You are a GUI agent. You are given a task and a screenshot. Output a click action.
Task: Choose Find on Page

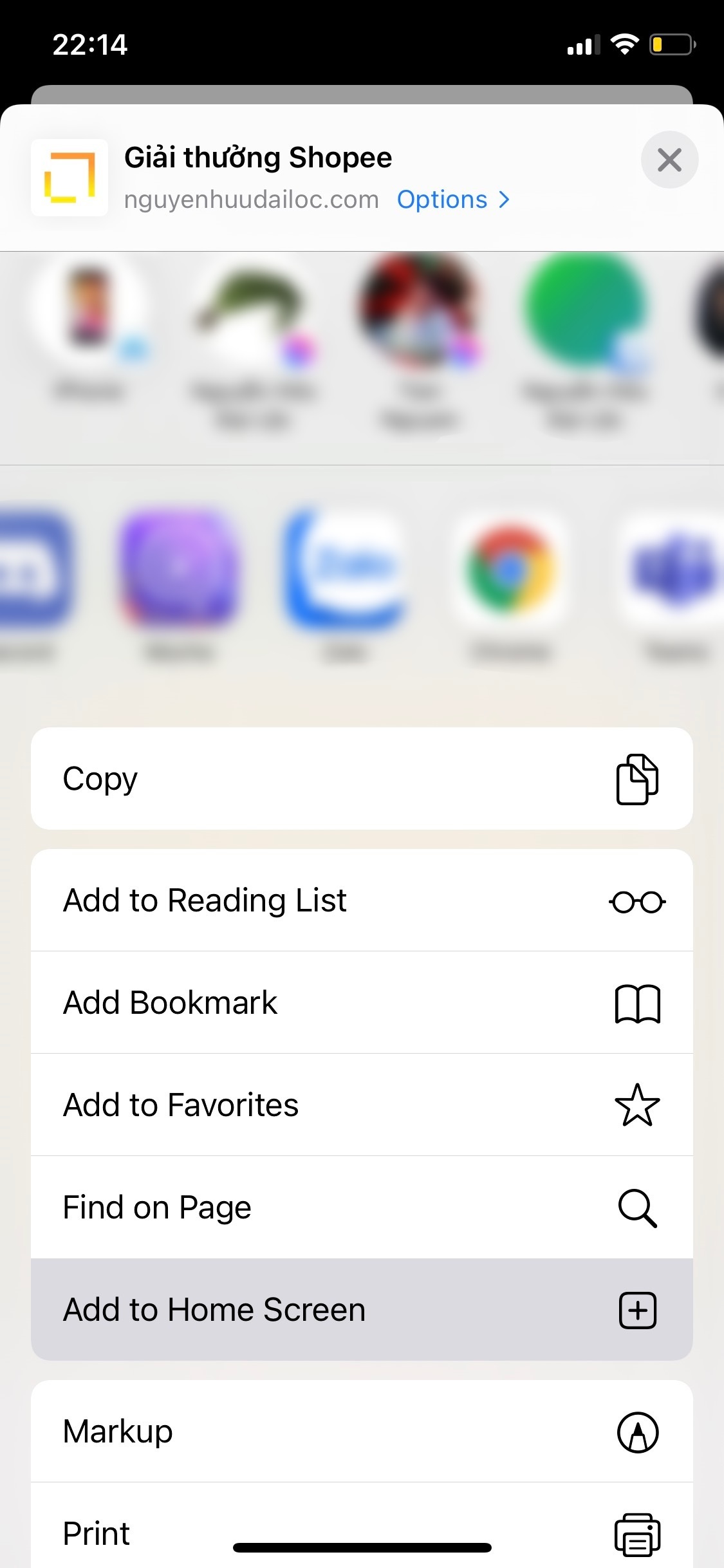pyautogui.click(x=362, y=1207)
